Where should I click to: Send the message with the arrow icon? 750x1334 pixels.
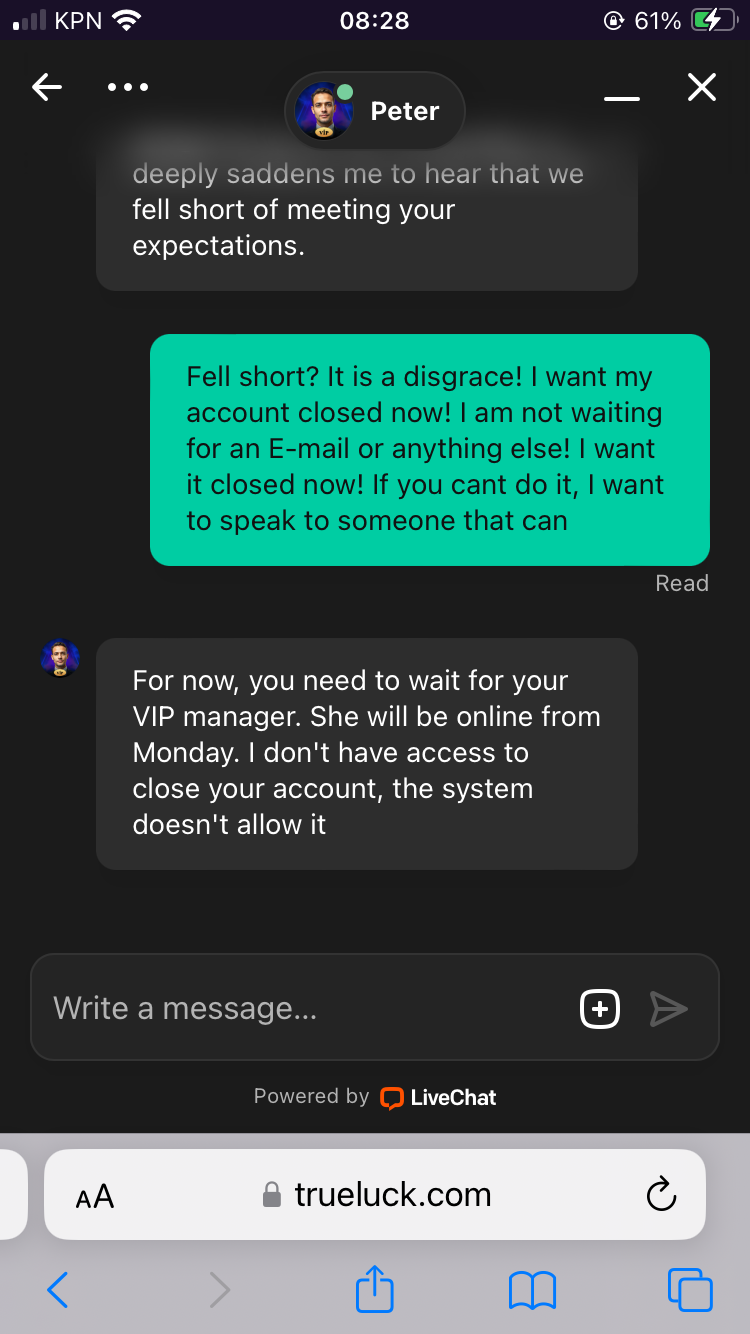click(668, 1008)
